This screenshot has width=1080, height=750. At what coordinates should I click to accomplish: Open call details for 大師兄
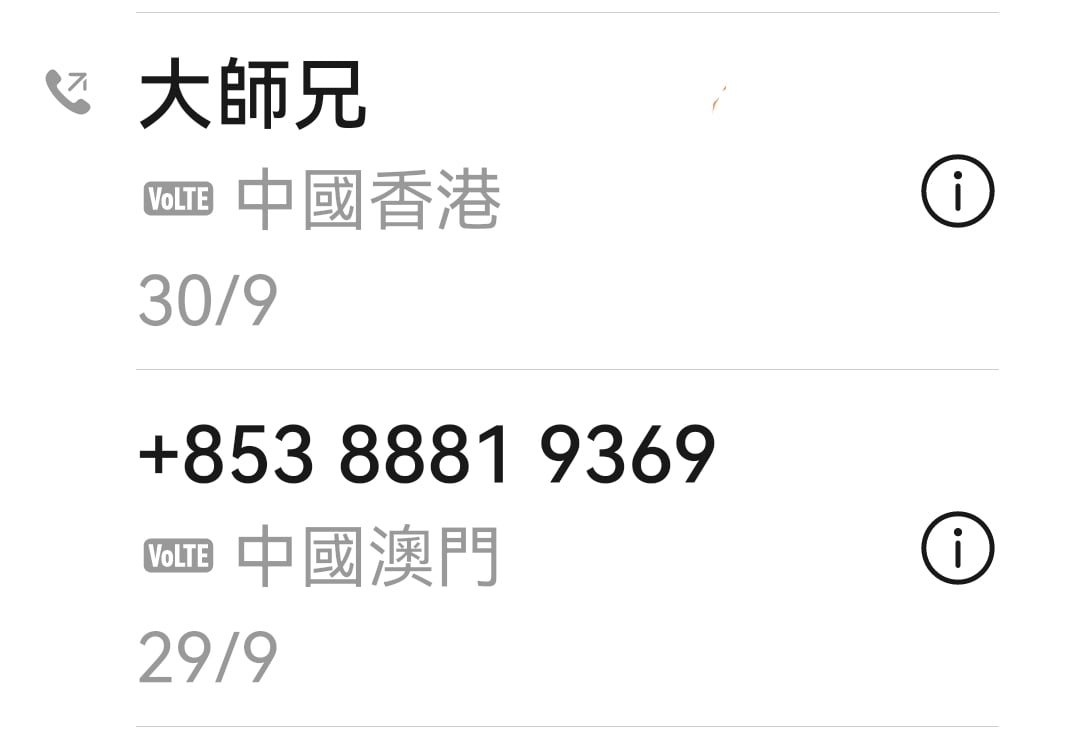[957, 191]
